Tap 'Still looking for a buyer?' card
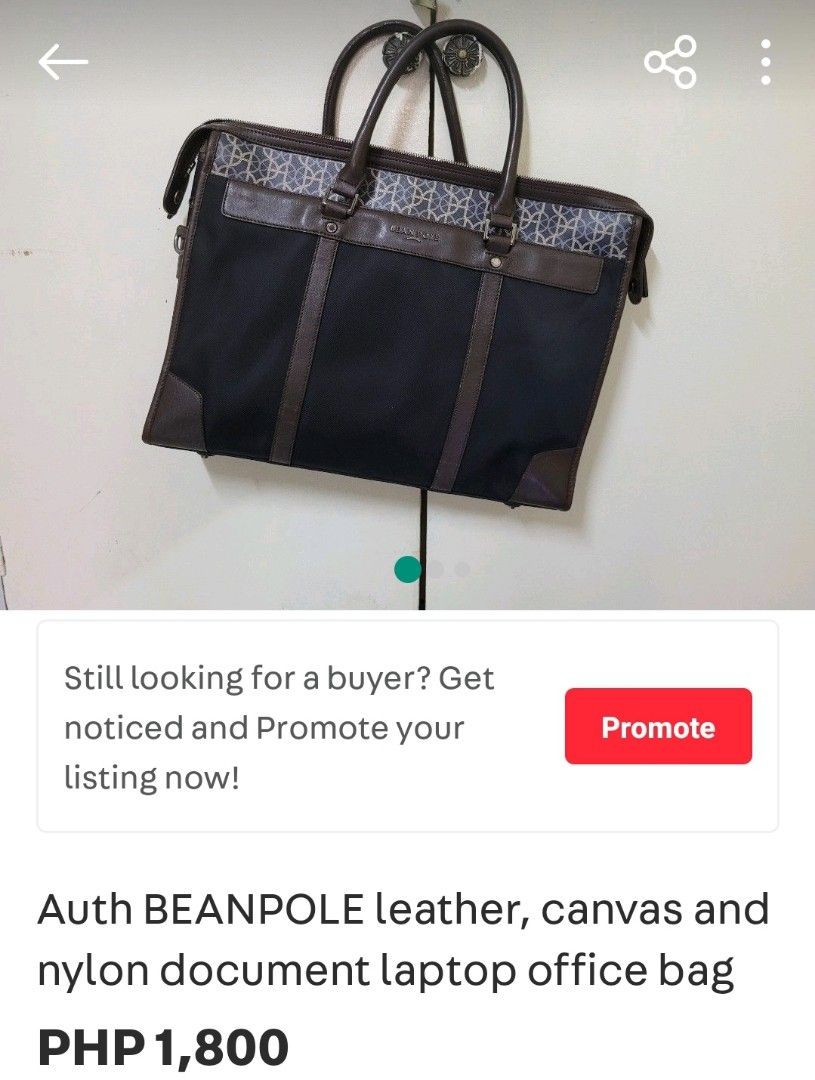 point(280,727)
